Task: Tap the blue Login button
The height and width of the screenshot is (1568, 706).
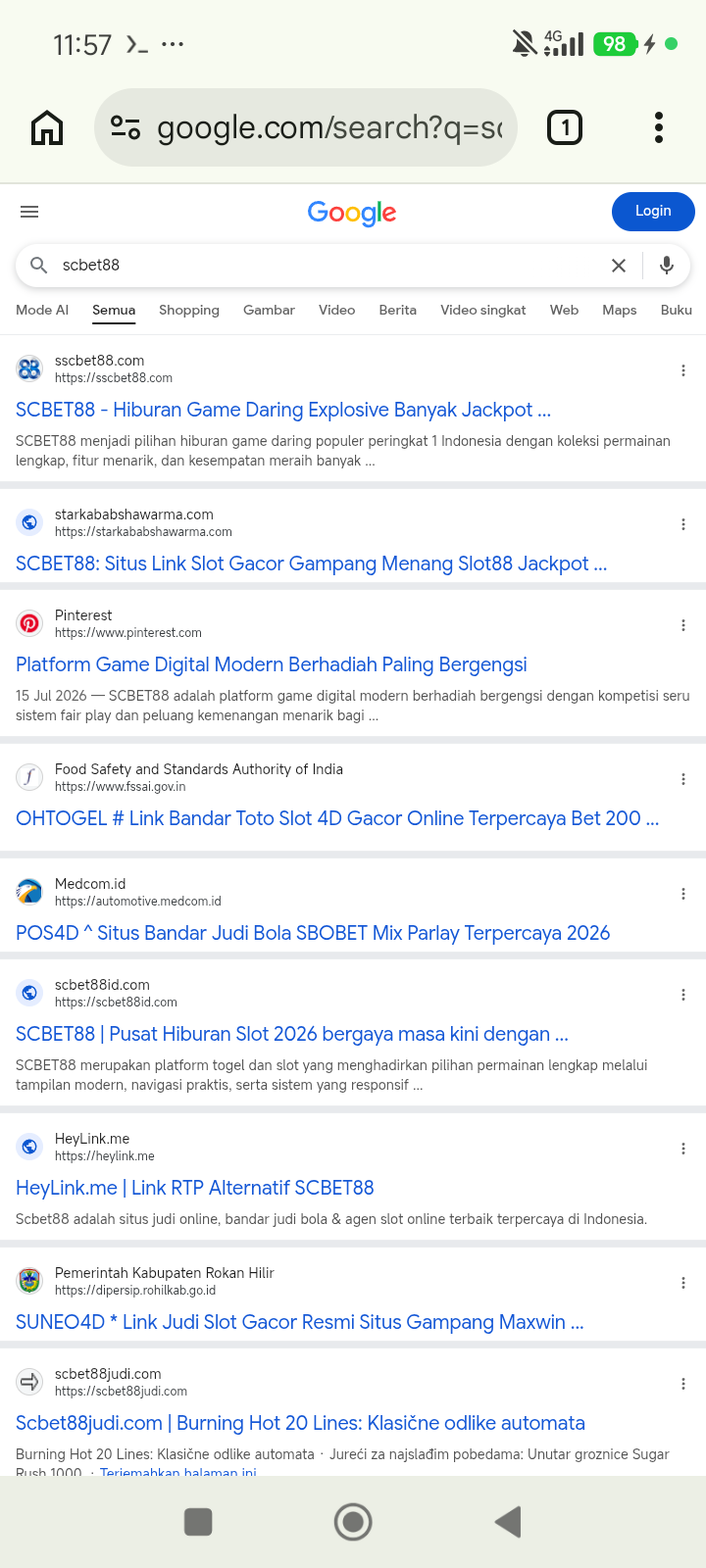Action: click(x=653, y=211)
